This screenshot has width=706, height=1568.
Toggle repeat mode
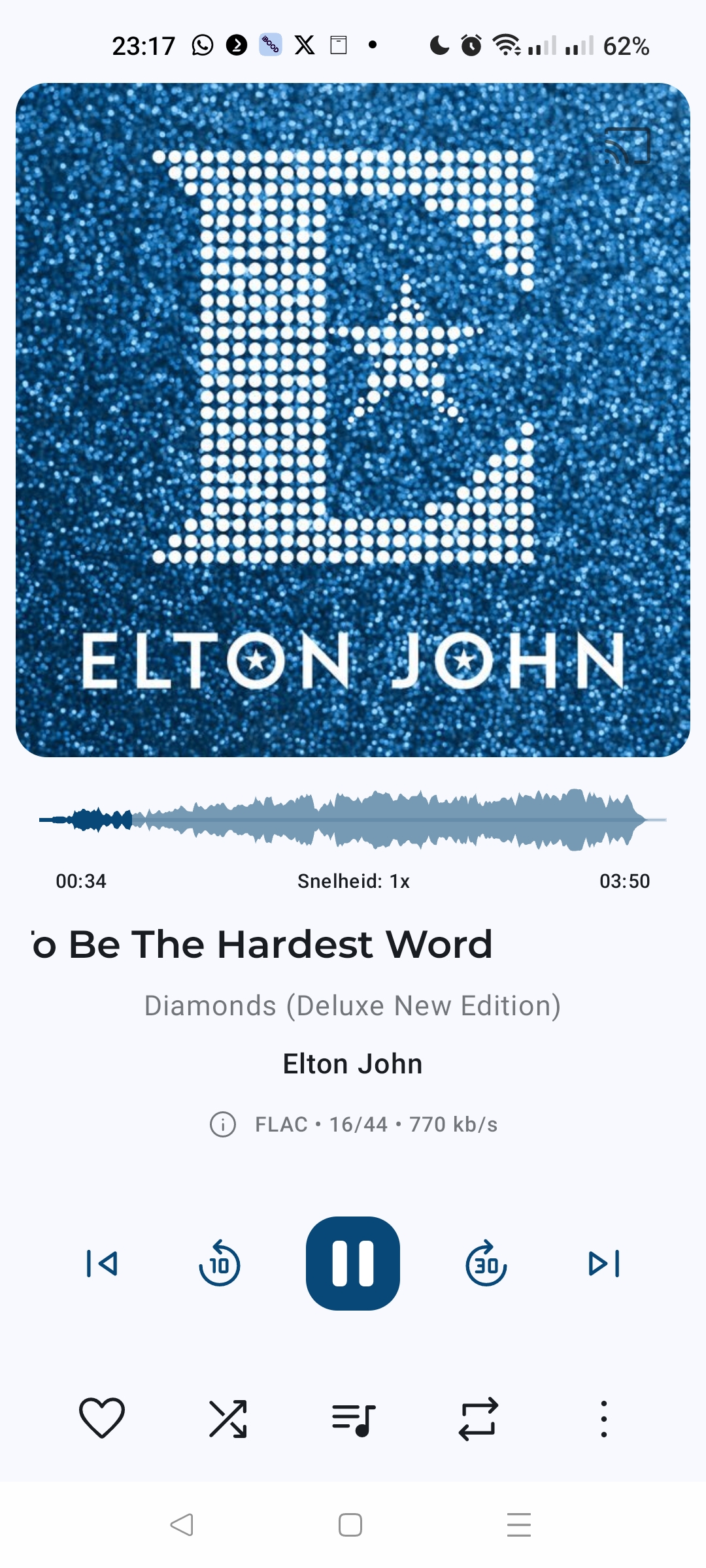(479, 1418)
